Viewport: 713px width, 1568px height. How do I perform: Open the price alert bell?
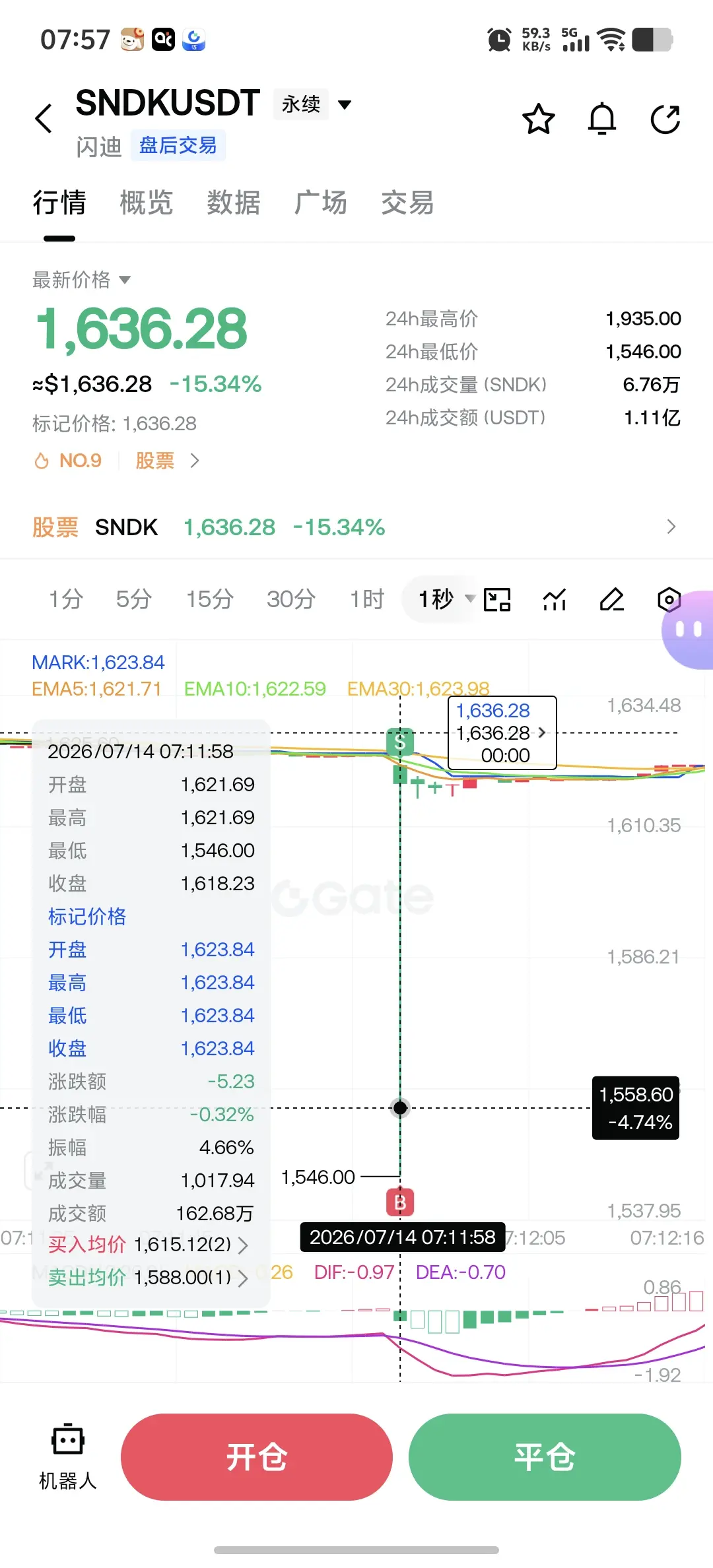[602, 119]
